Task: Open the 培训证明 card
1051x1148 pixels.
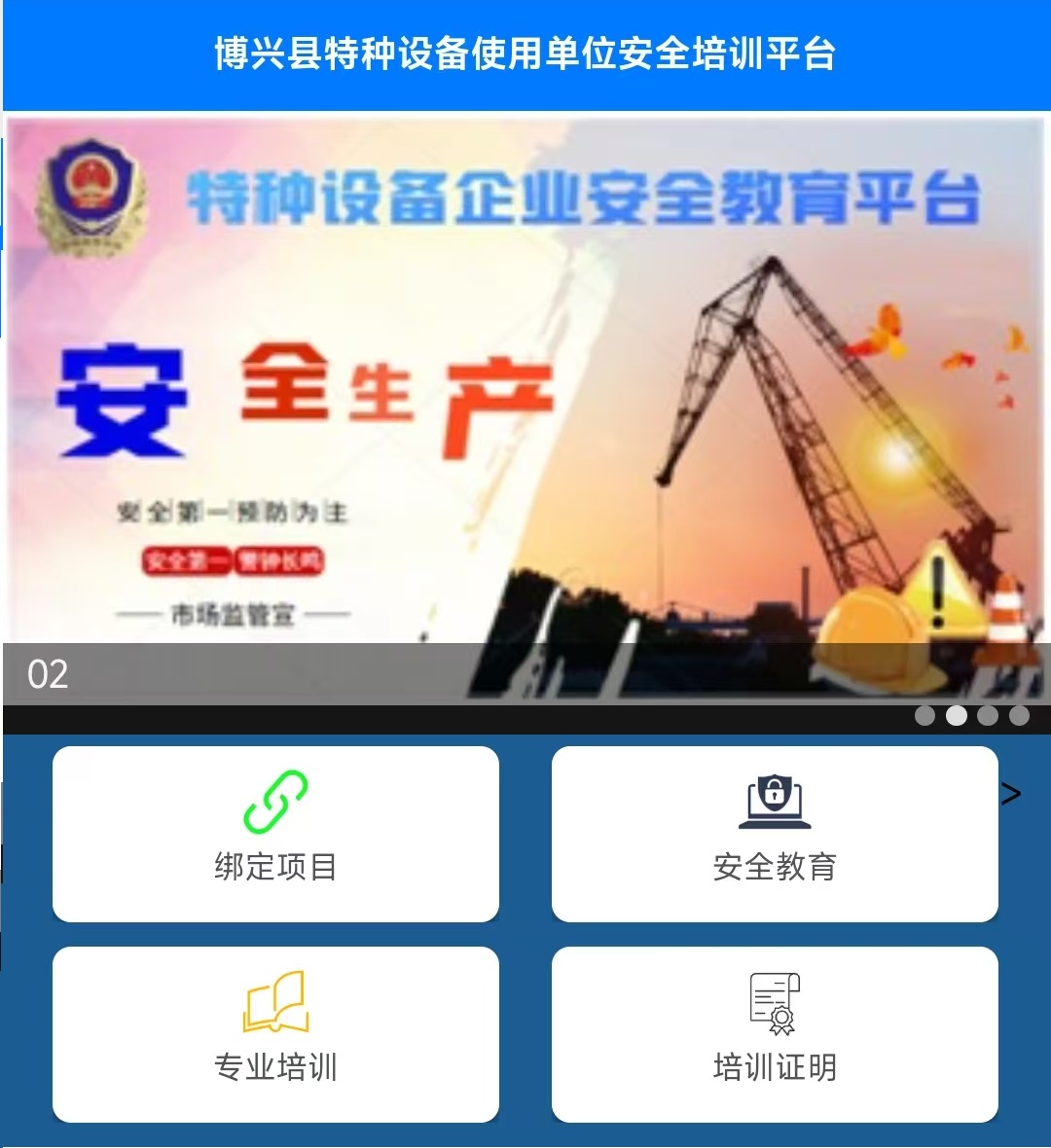Action: [775, 1034]
